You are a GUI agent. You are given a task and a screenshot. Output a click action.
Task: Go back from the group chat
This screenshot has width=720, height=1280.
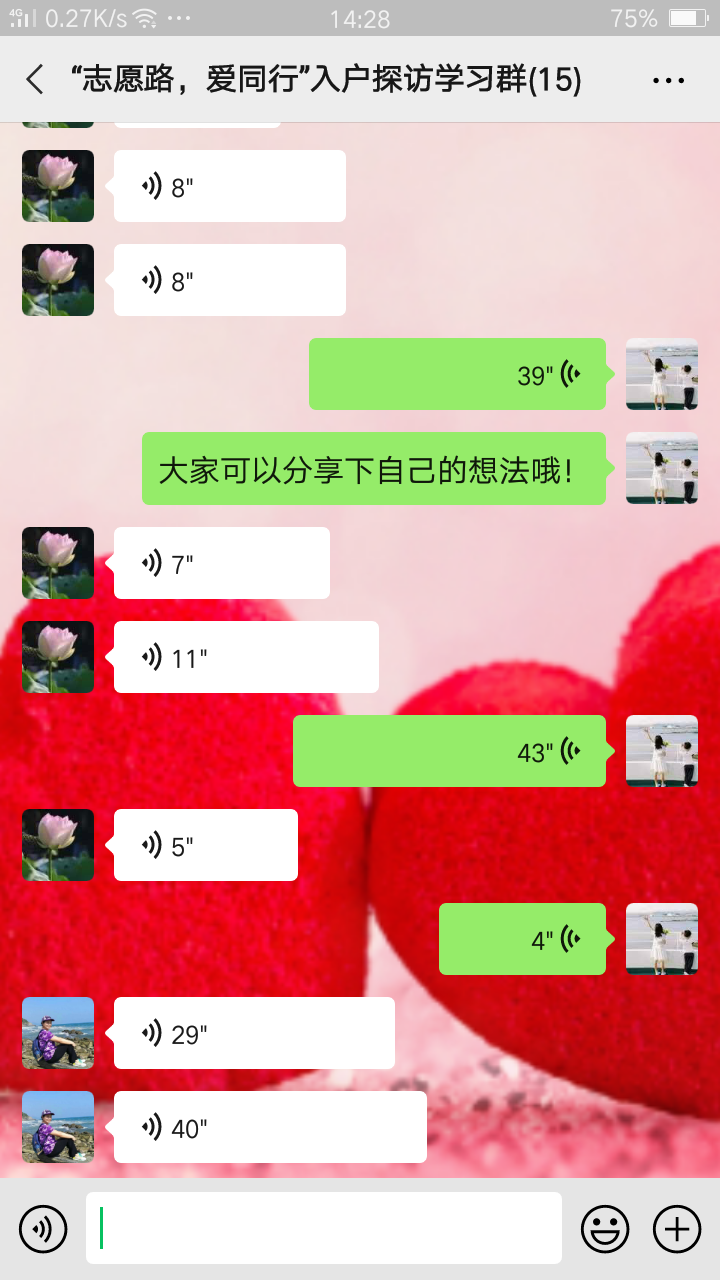(x=35, y=79)
